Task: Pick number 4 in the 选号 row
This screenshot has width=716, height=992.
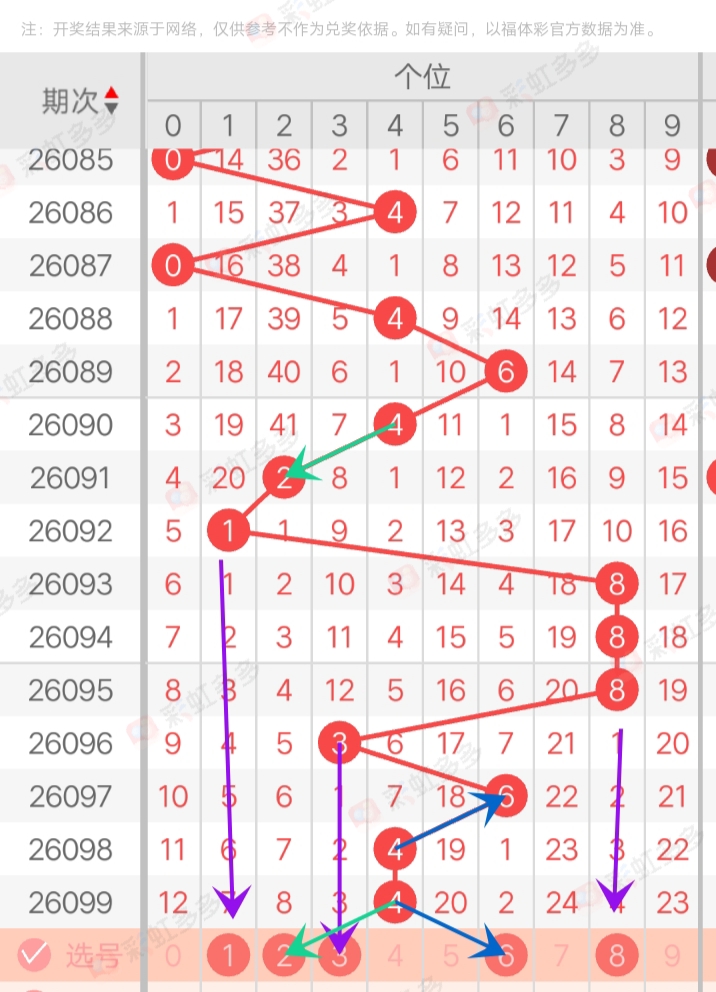Action: point(395,956)
